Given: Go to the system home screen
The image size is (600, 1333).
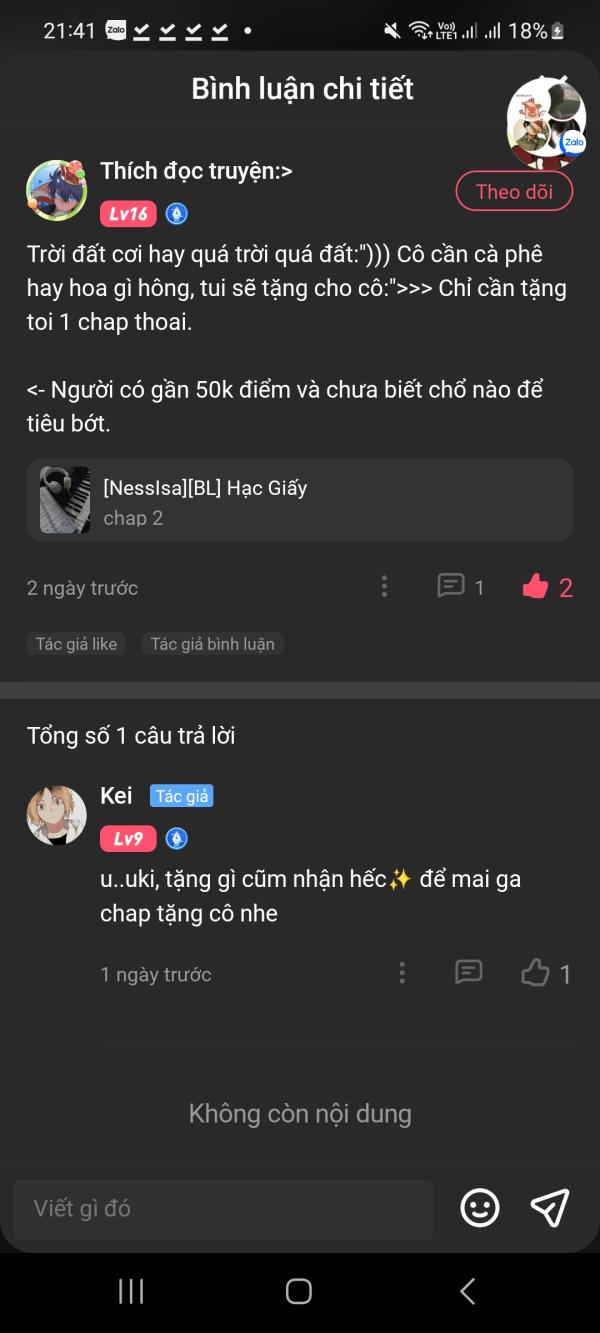Looking at the screenshot, I should 299,1291.
